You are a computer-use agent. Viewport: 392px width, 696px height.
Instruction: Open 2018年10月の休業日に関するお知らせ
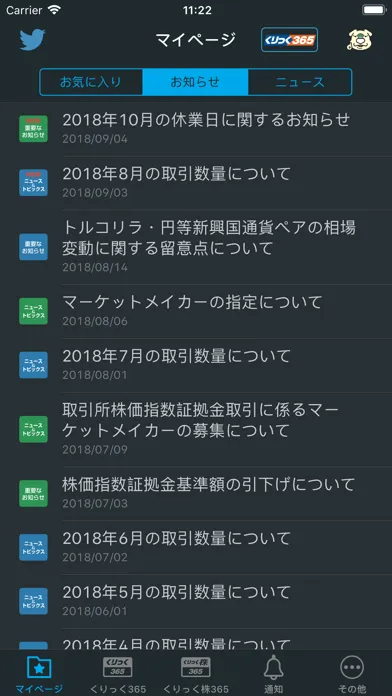tap(196, 129)
